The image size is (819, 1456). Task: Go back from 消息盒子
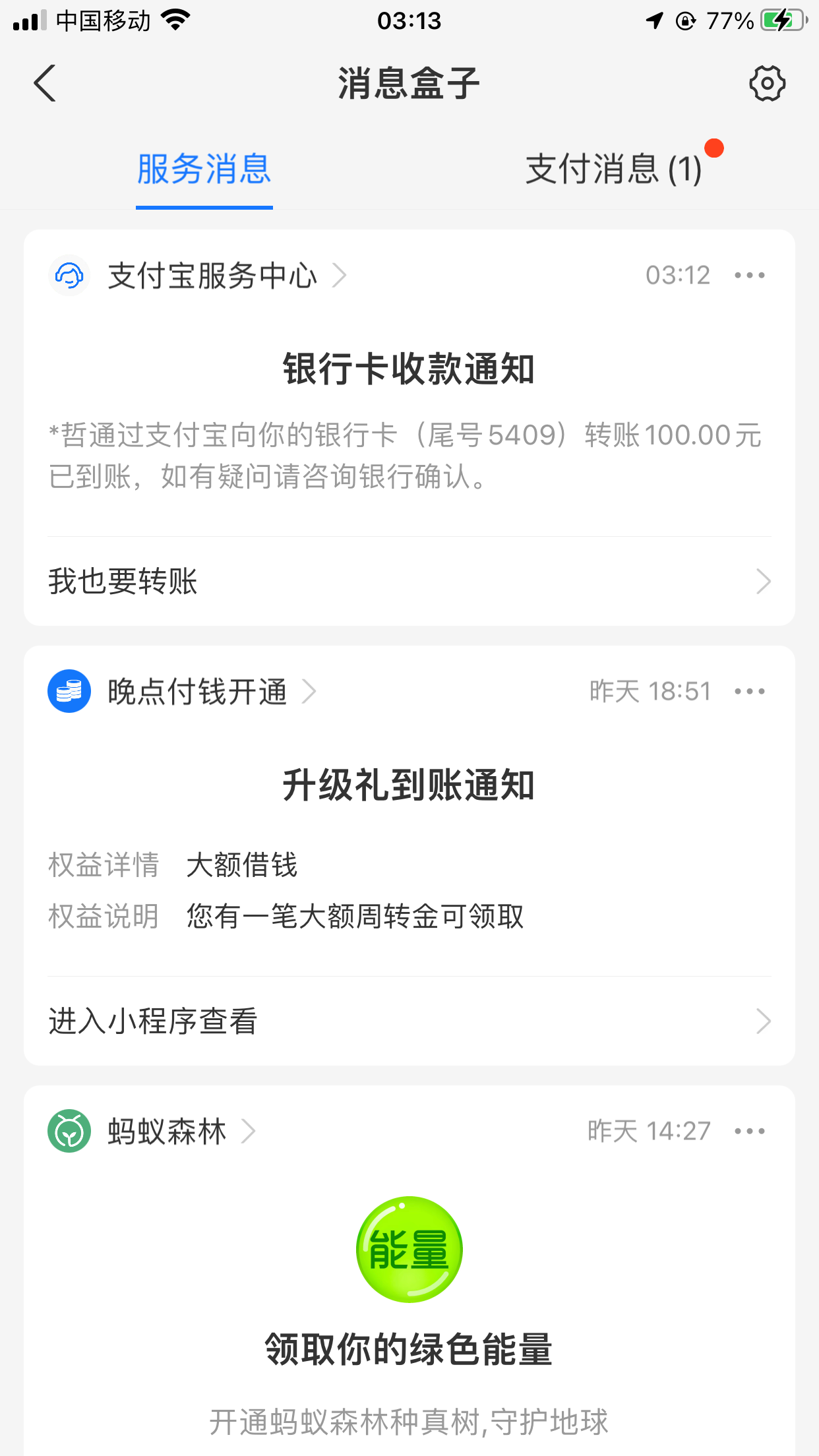(x=45, y=84)
